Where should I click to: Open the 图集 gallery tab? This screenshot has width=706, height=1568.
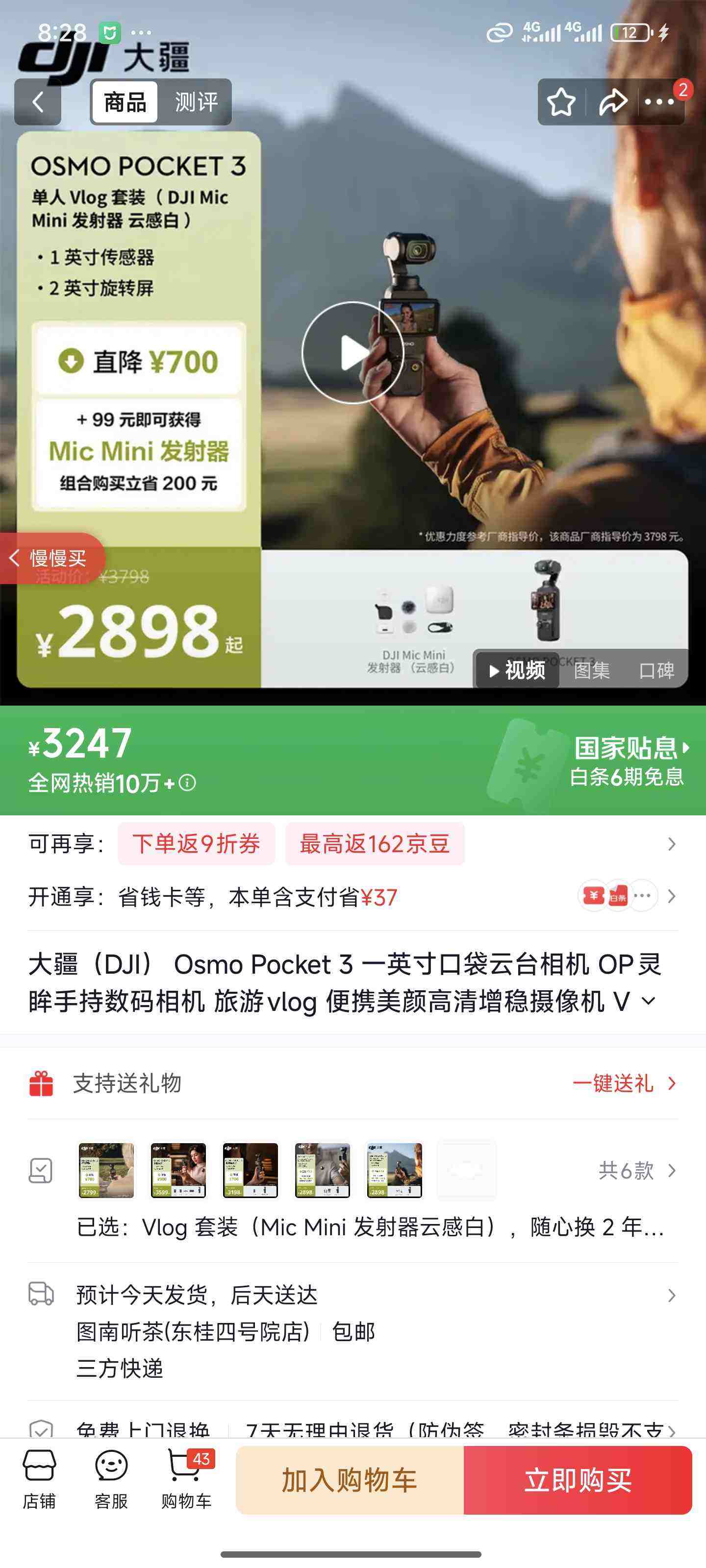pyautogui.click(x=592, y=670)
